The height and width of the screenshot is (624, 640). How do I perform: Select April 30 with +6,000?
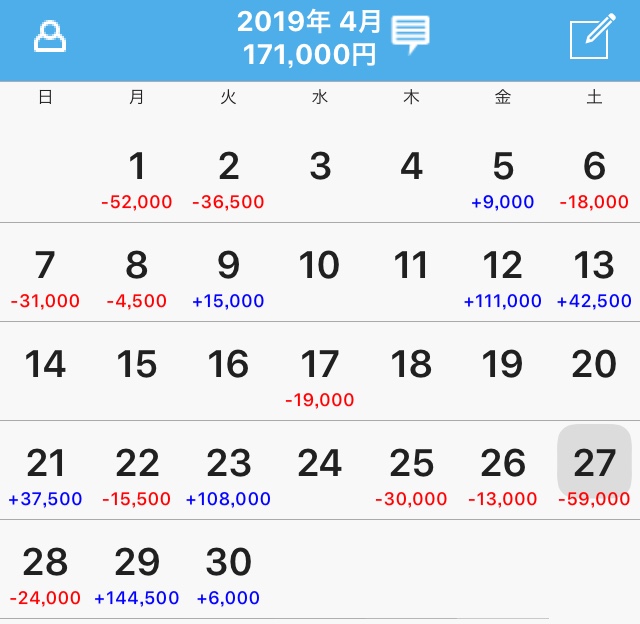pyautogui.click(x=228, y=572)
